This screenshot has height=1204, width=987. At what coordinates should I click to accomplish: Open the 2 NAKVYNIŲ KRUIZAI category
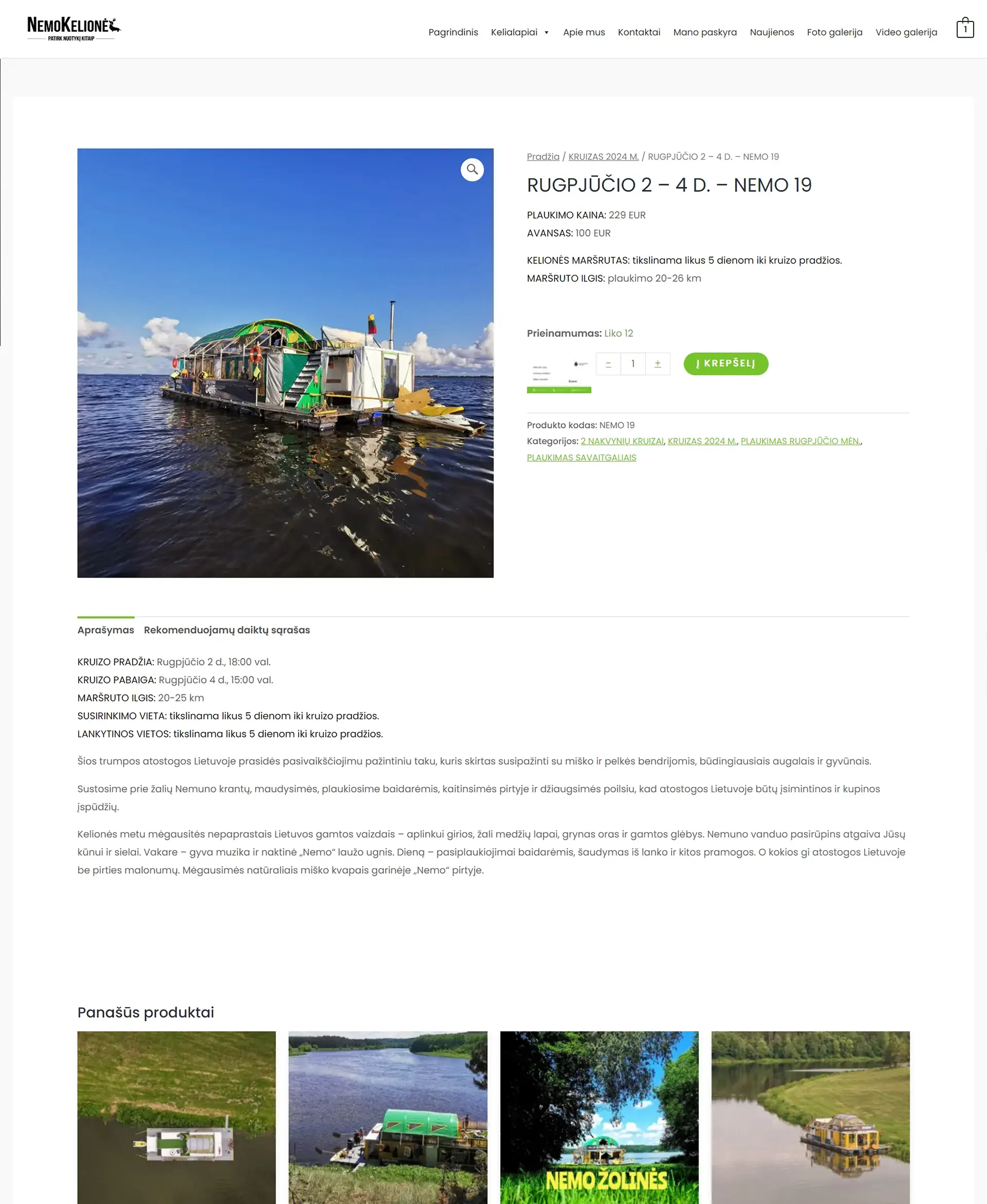click(622, 441)
